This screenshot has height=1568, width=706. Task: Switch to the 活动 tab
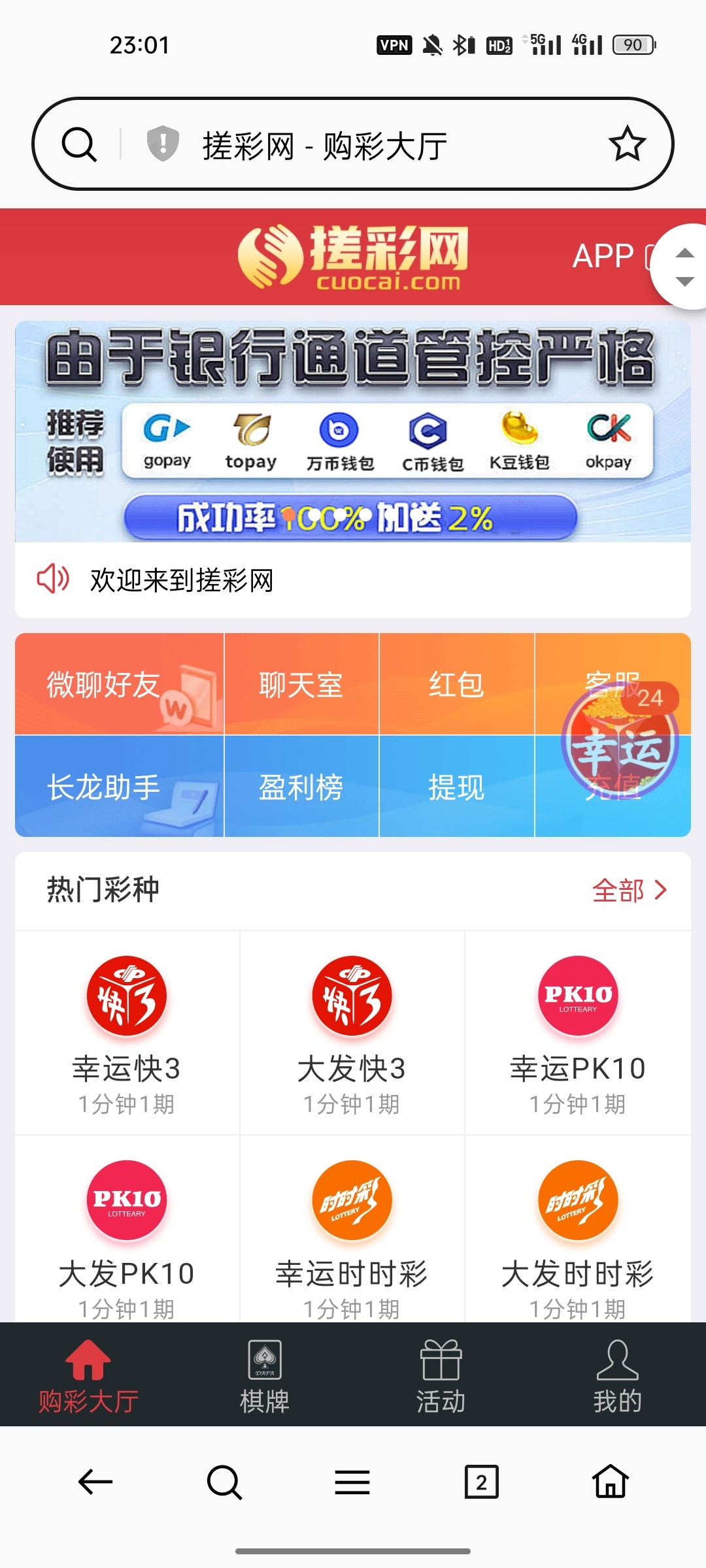(x=441, y=1375)
